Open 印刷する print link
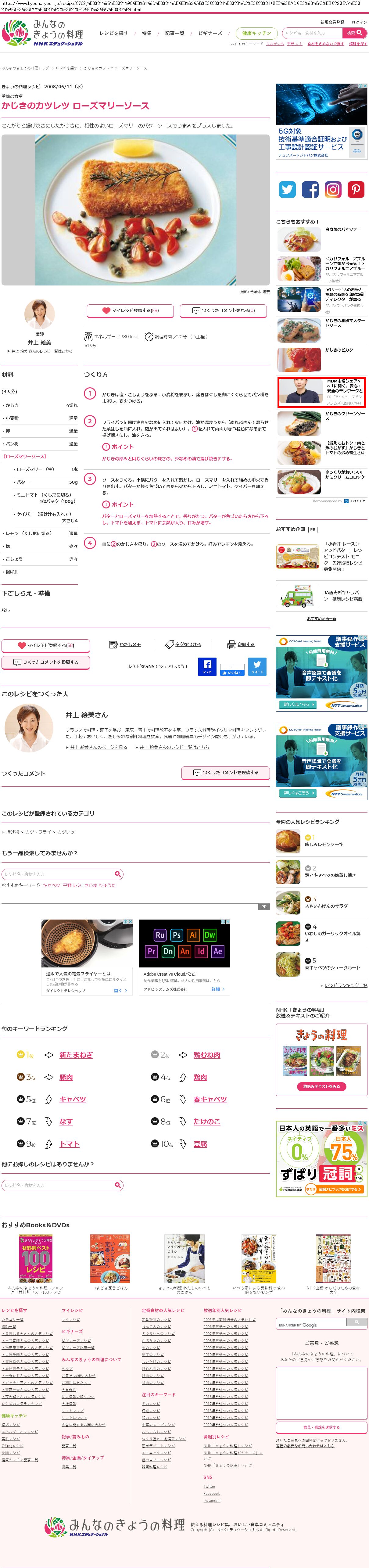 pos(242,644)
